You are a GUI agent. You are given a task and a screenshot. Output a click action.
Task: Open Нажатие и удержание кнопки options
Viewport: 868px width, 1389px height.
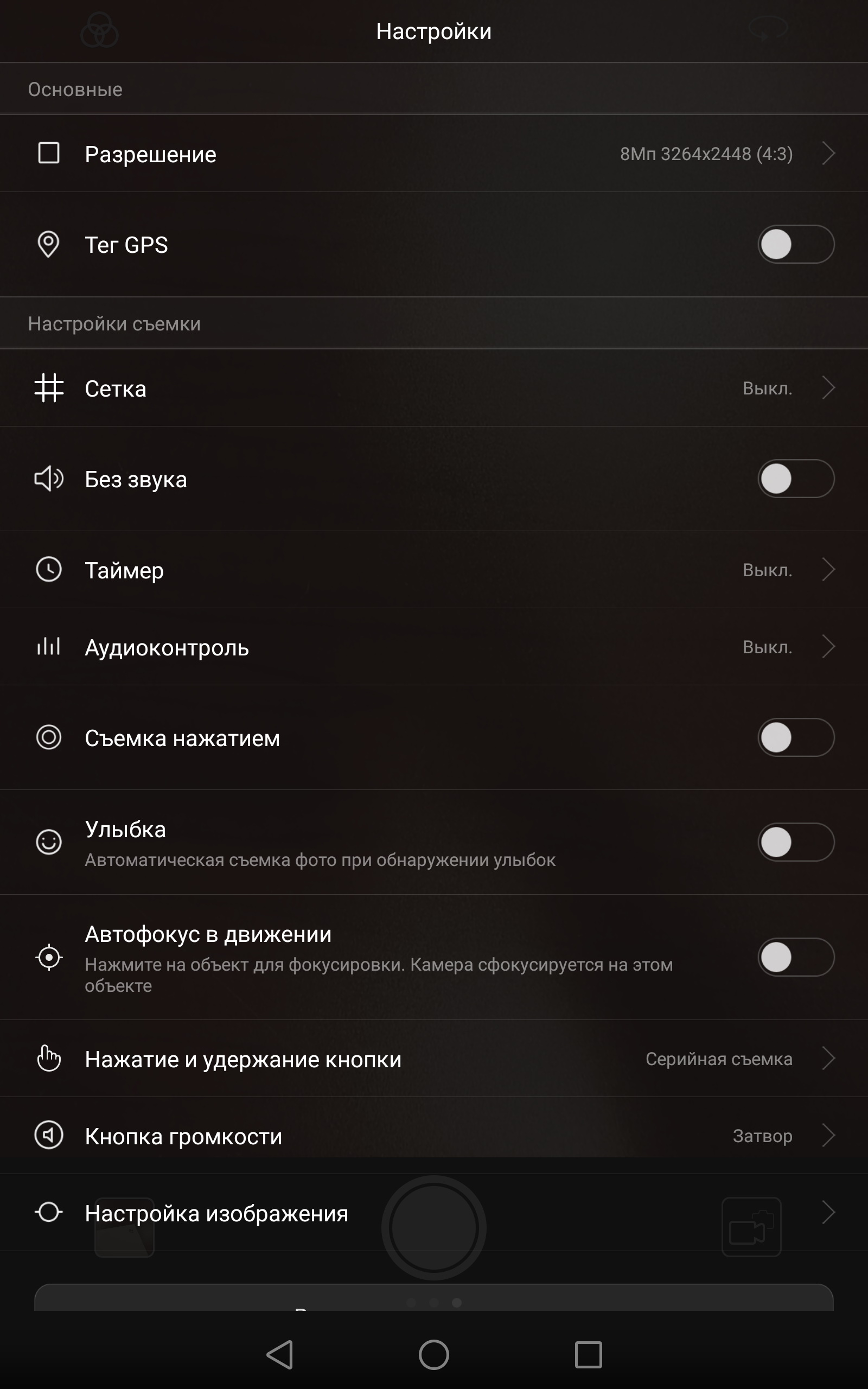[x=434, y=1059]
